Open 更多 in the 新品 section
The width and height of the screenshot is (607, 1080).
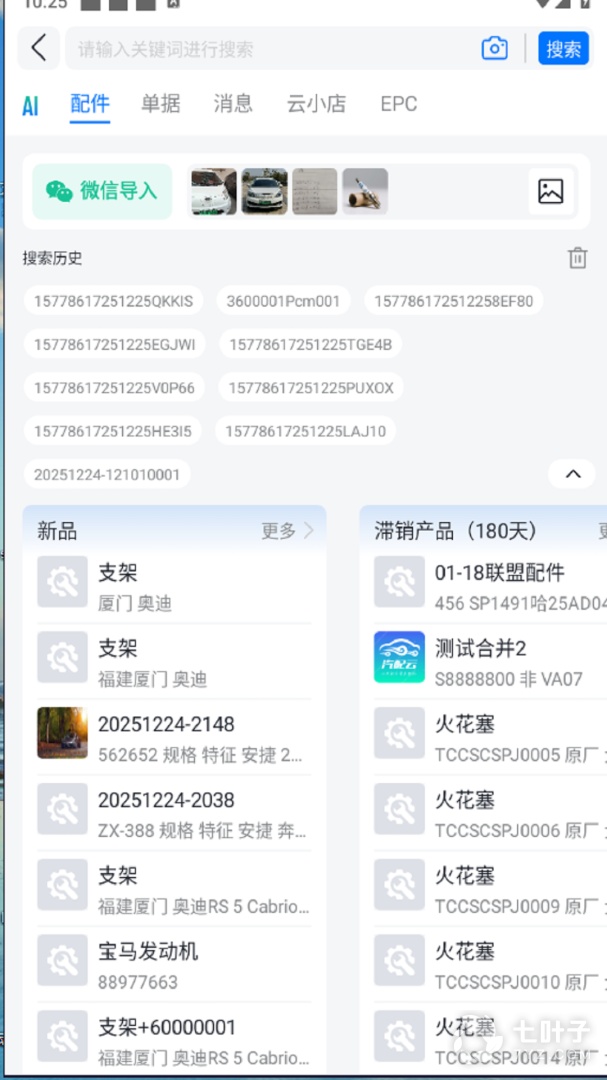click(287, 530)
